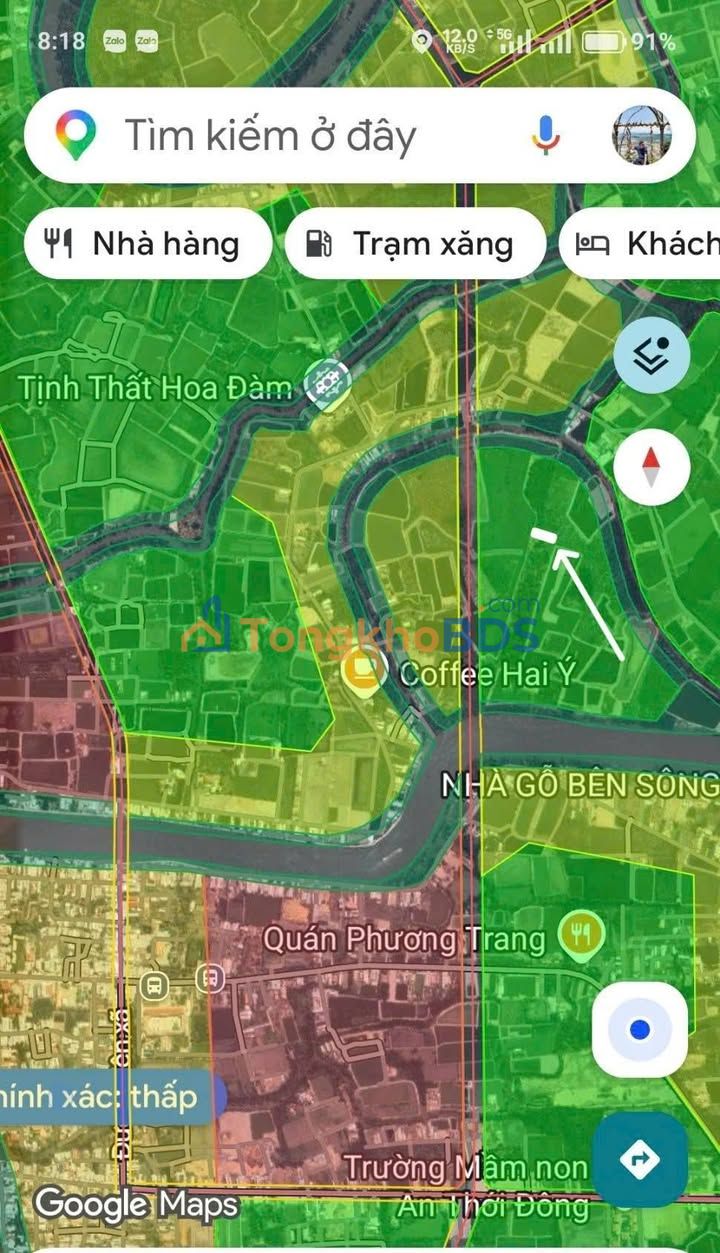
Task: Choose the "Khách" hotels chip
Action: [640, 243]
